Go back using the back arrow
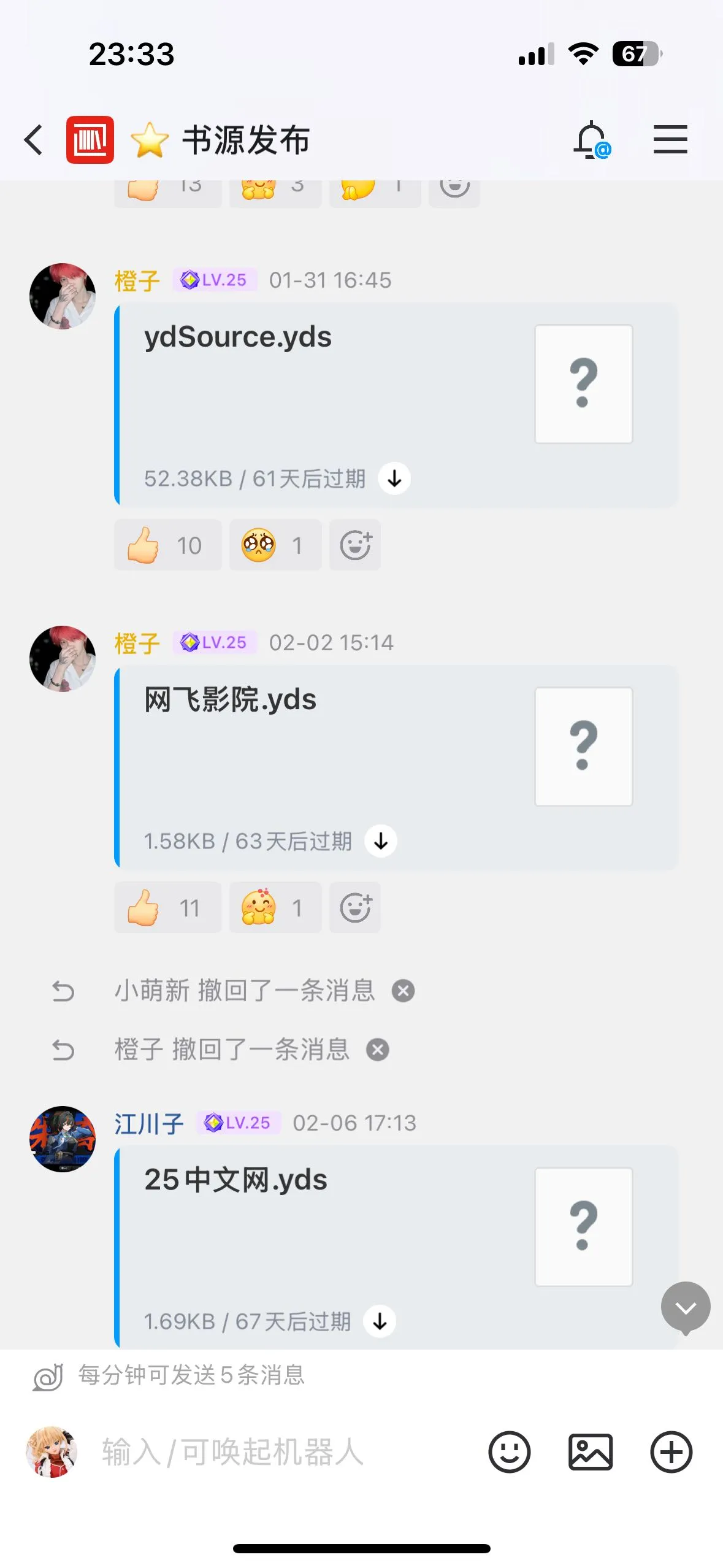 34,140
